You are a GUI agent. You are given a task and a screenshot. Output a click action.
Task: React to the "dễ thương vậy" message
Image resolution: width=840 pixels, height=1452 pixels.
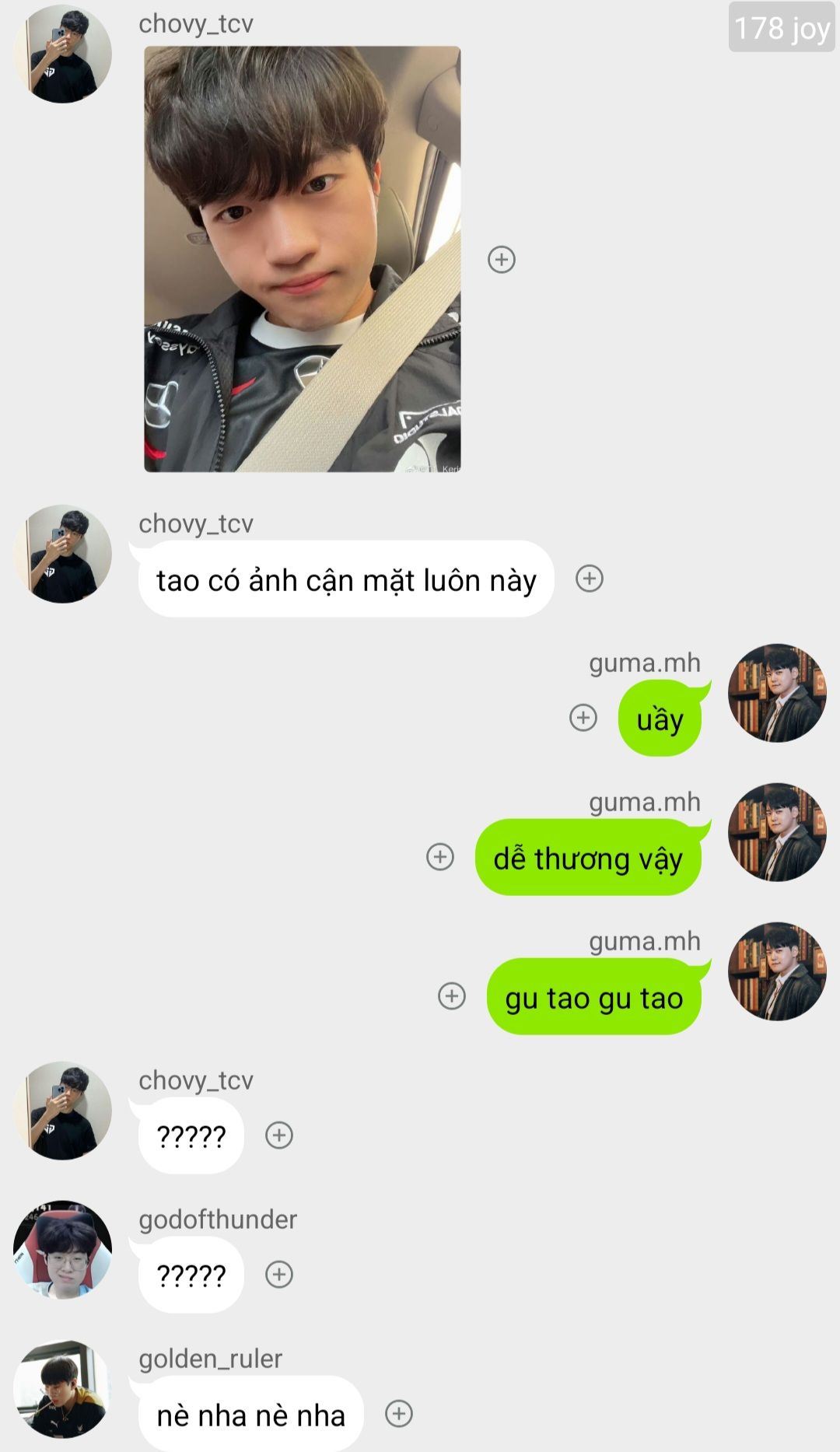click(440, 857)
